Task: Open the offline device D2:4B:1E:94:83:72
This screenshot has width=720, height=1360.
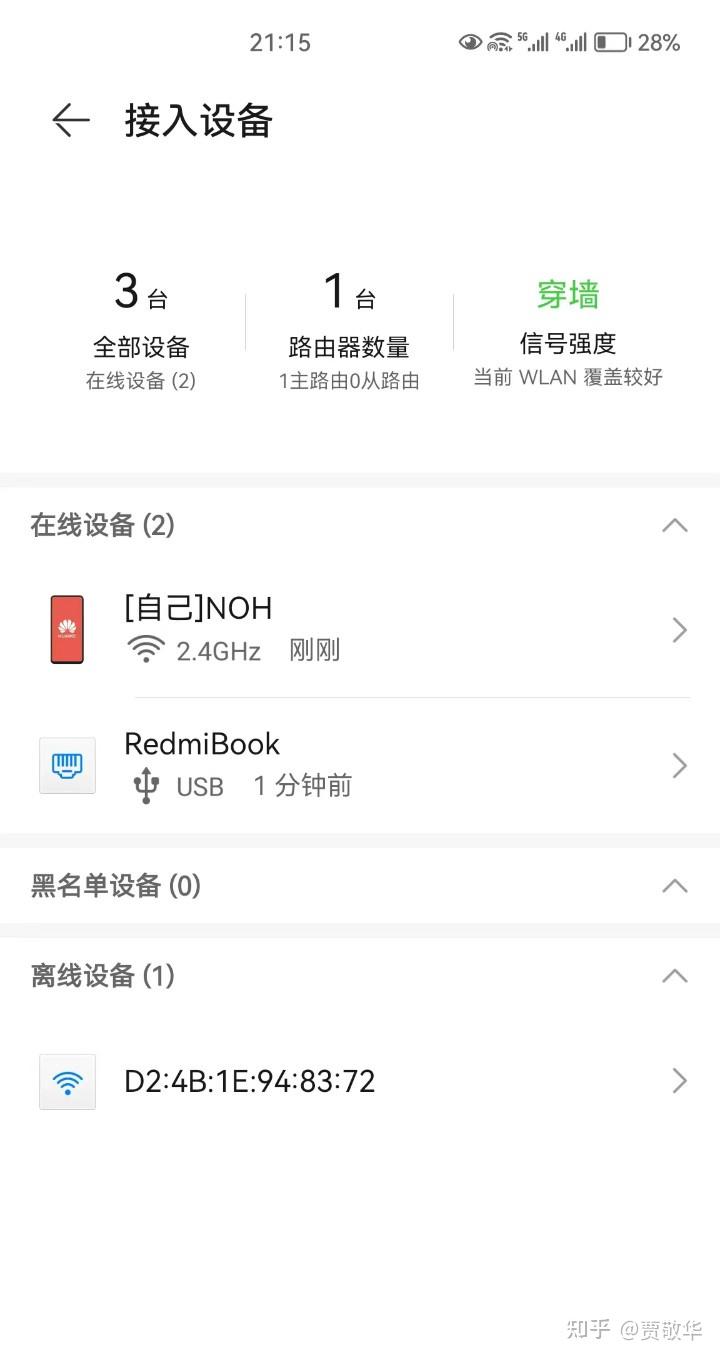Action: [680, 1081]
